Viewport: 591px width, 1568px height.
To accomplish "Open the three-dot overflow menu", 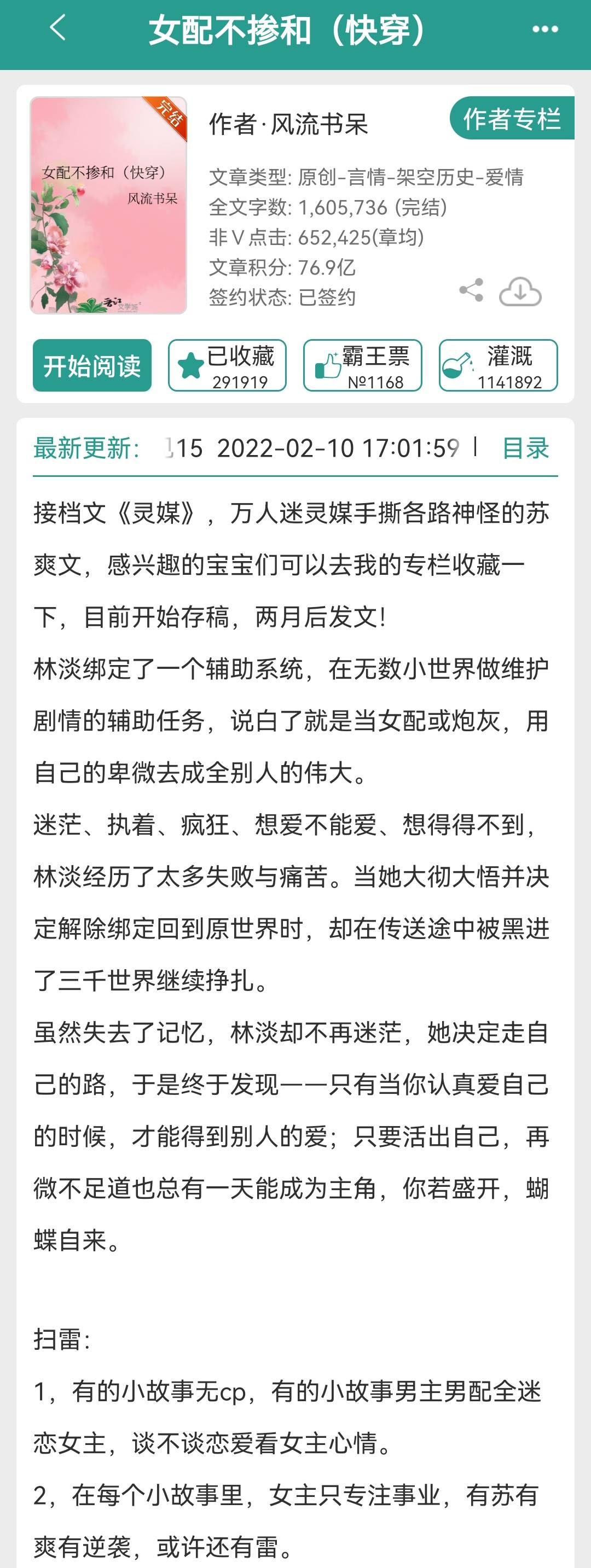I will [x=544, y=28].
